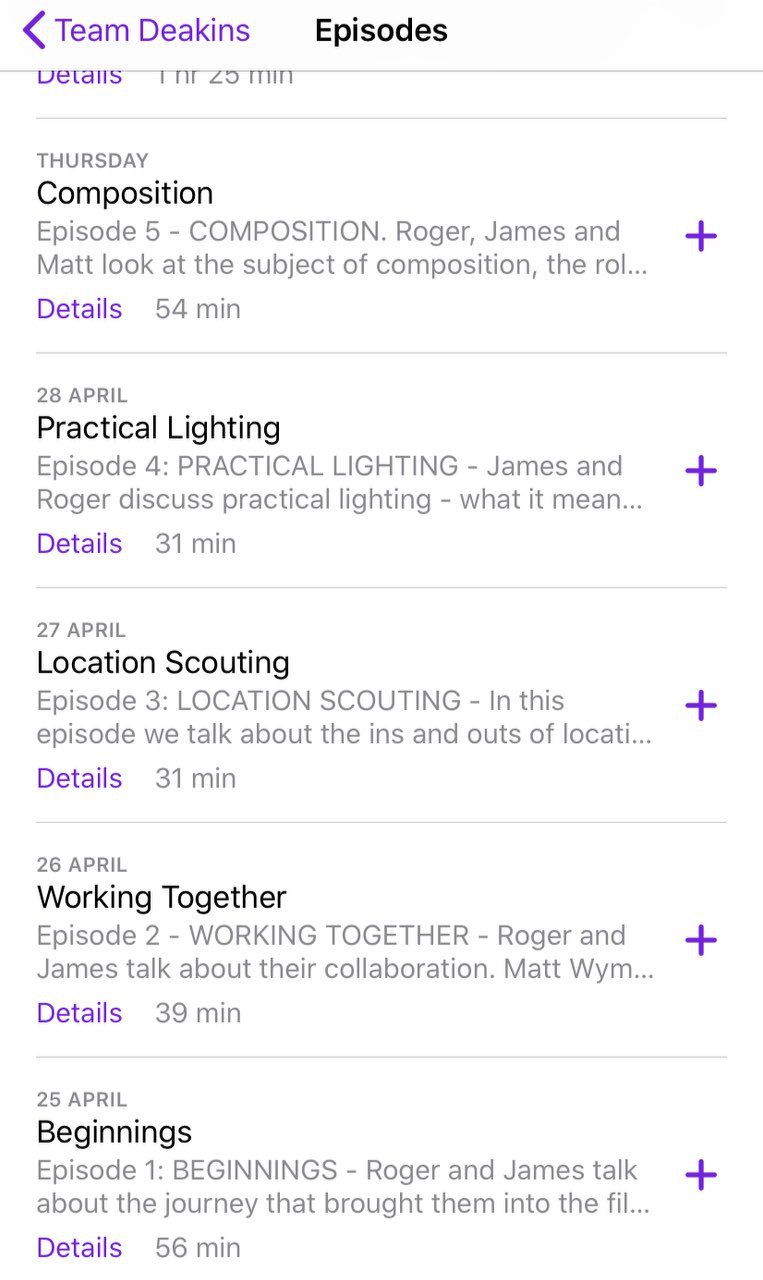The width and height of the screenshot is (763, 1280).
Task: Tap the Working Together episode title
Action: (162, 897)
